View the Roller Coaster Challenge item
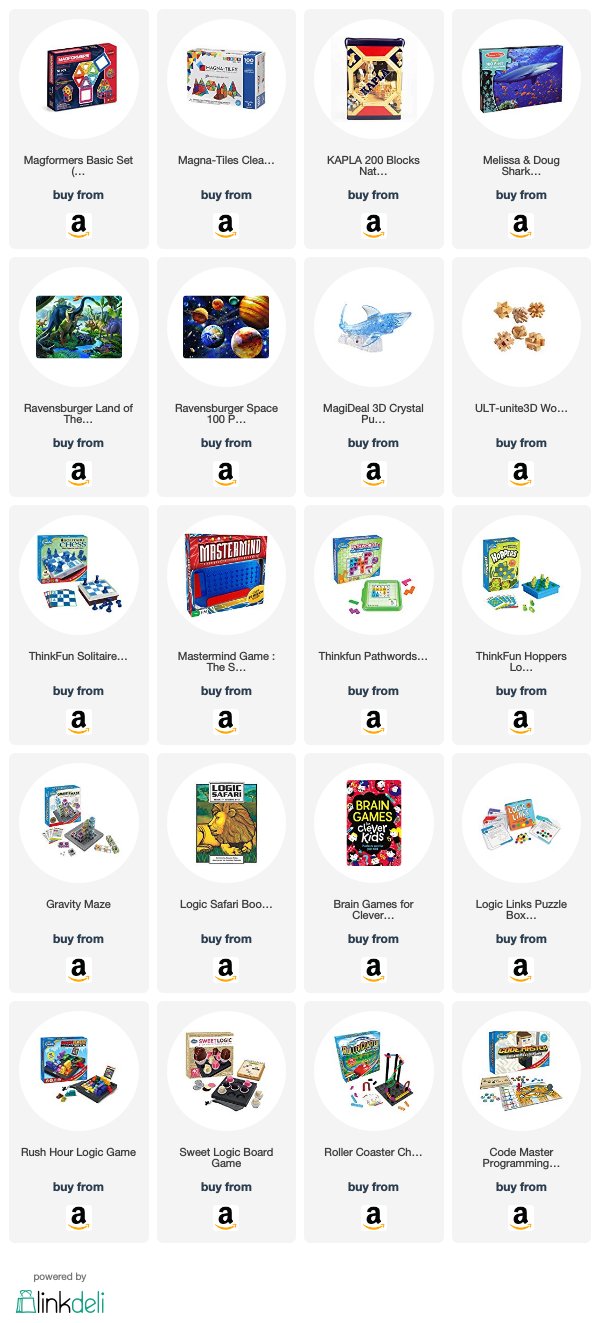 [373, 1120]
